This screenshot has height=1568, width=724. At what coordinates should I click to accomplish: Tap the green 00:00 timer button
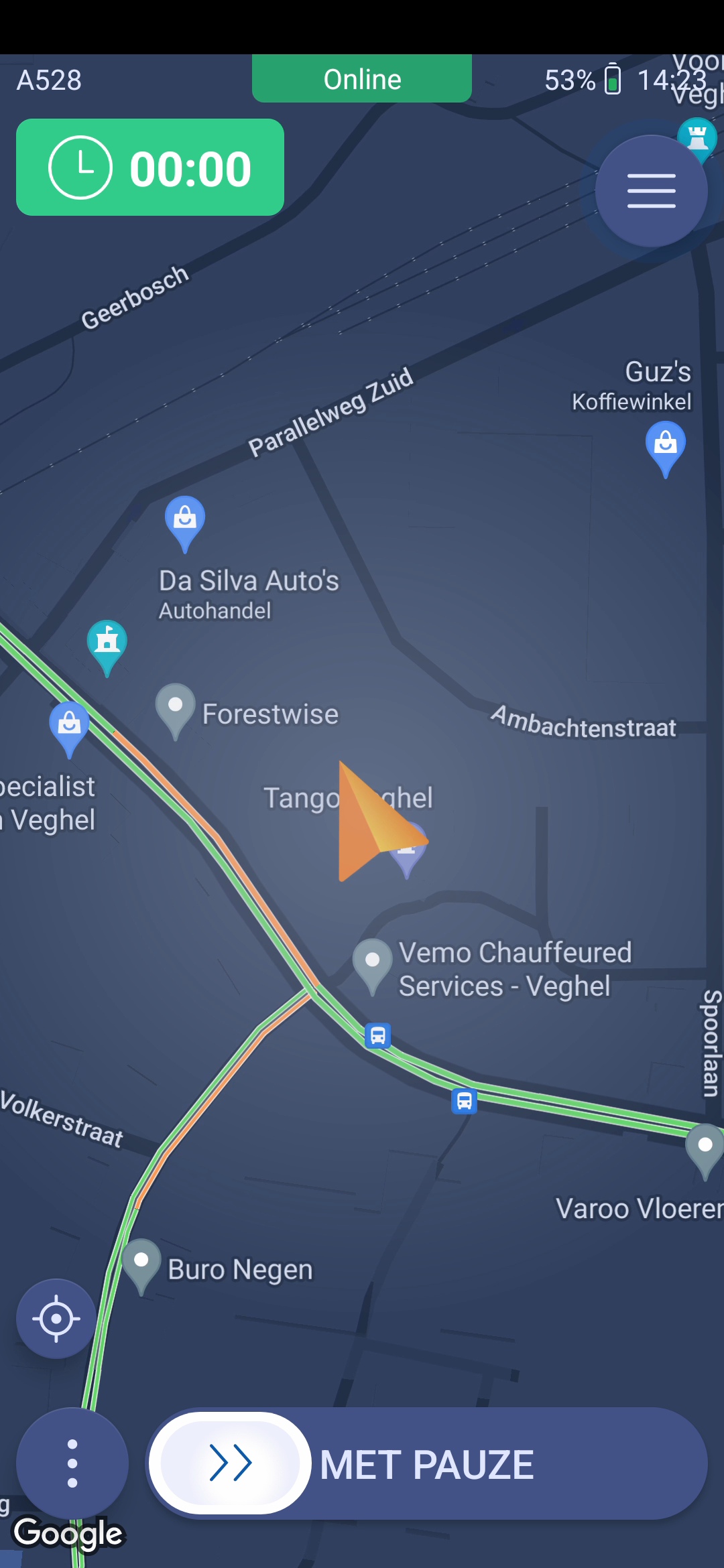coord(150,168)
